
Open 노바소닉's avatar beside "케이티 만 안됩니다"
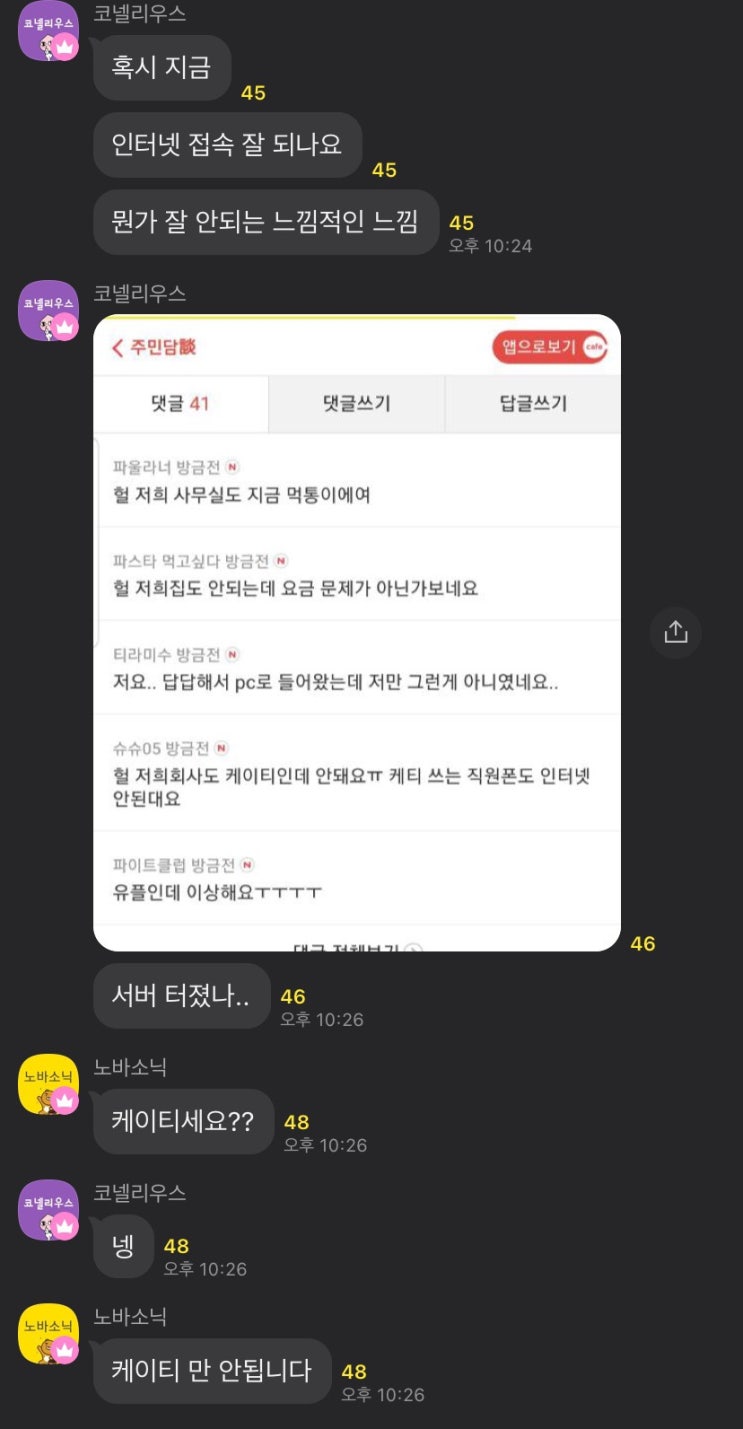tap(48, 1335)
